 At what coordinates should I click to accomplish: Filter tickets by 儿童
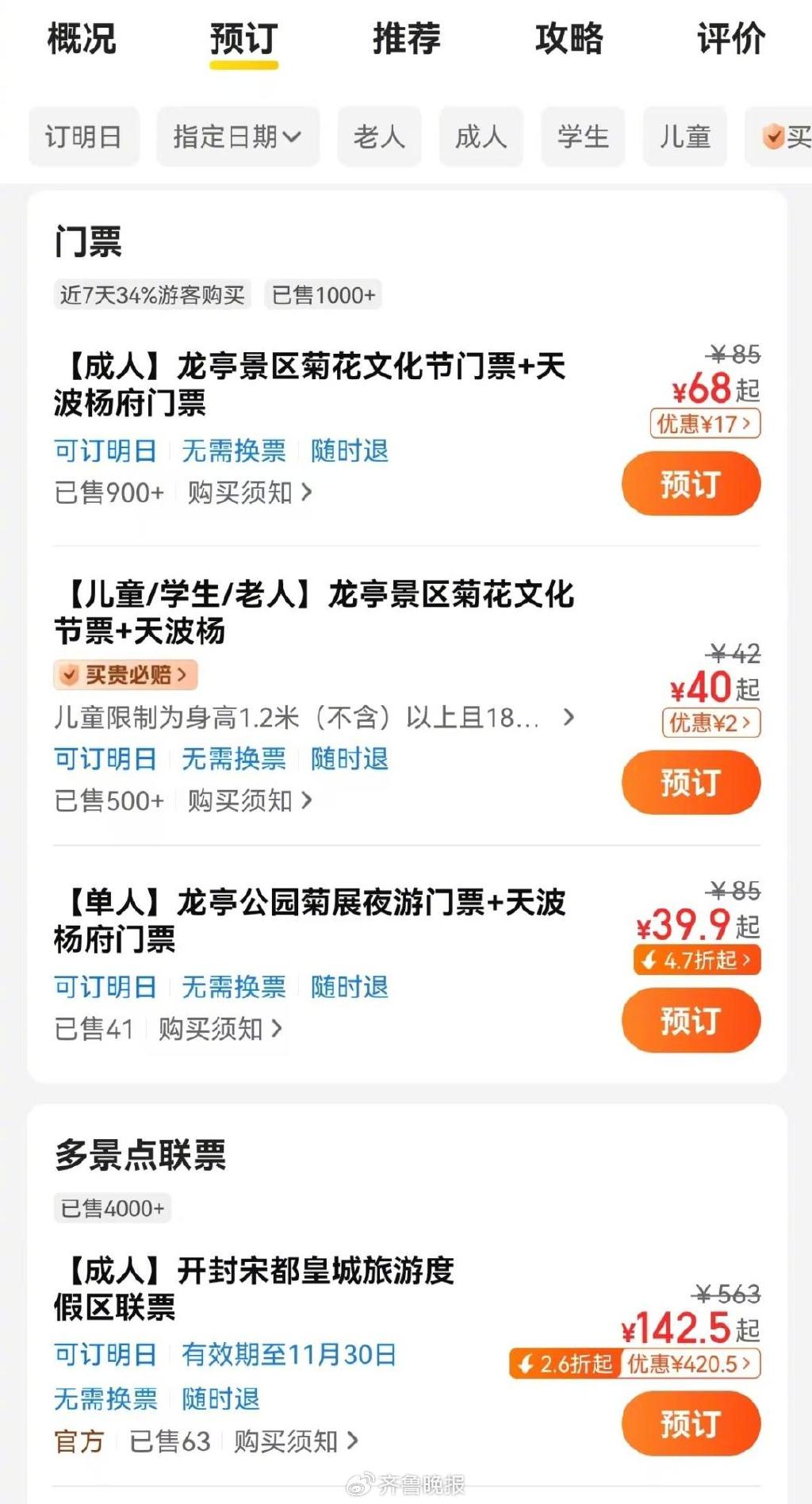pos(684,136)
